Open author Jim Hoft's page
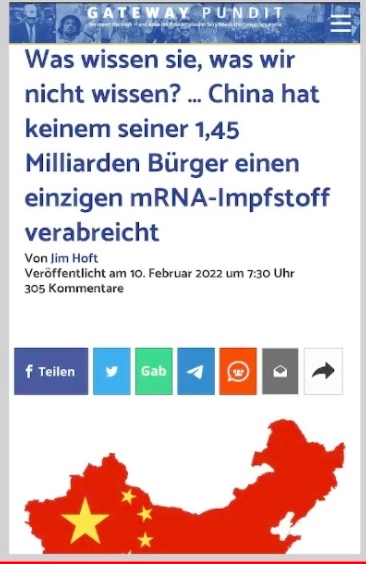This screenshot has height=564, width=366. tap(74, 258)
